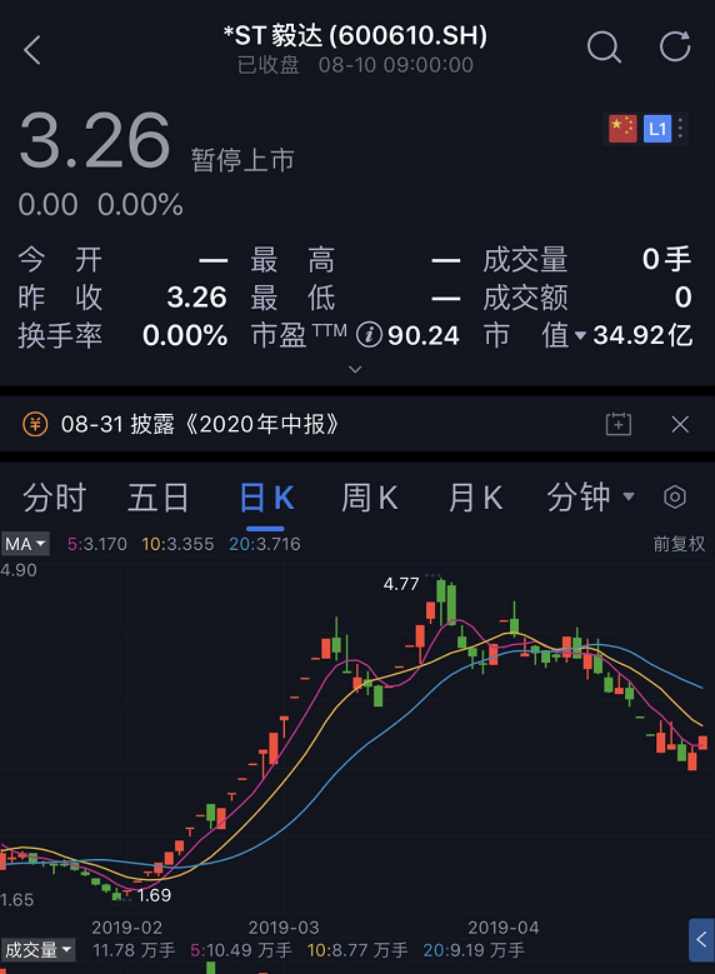The height and width of the screenshot is (974, 715).
Task: Show the 周K weekly chart
Action: coord(370,497)
